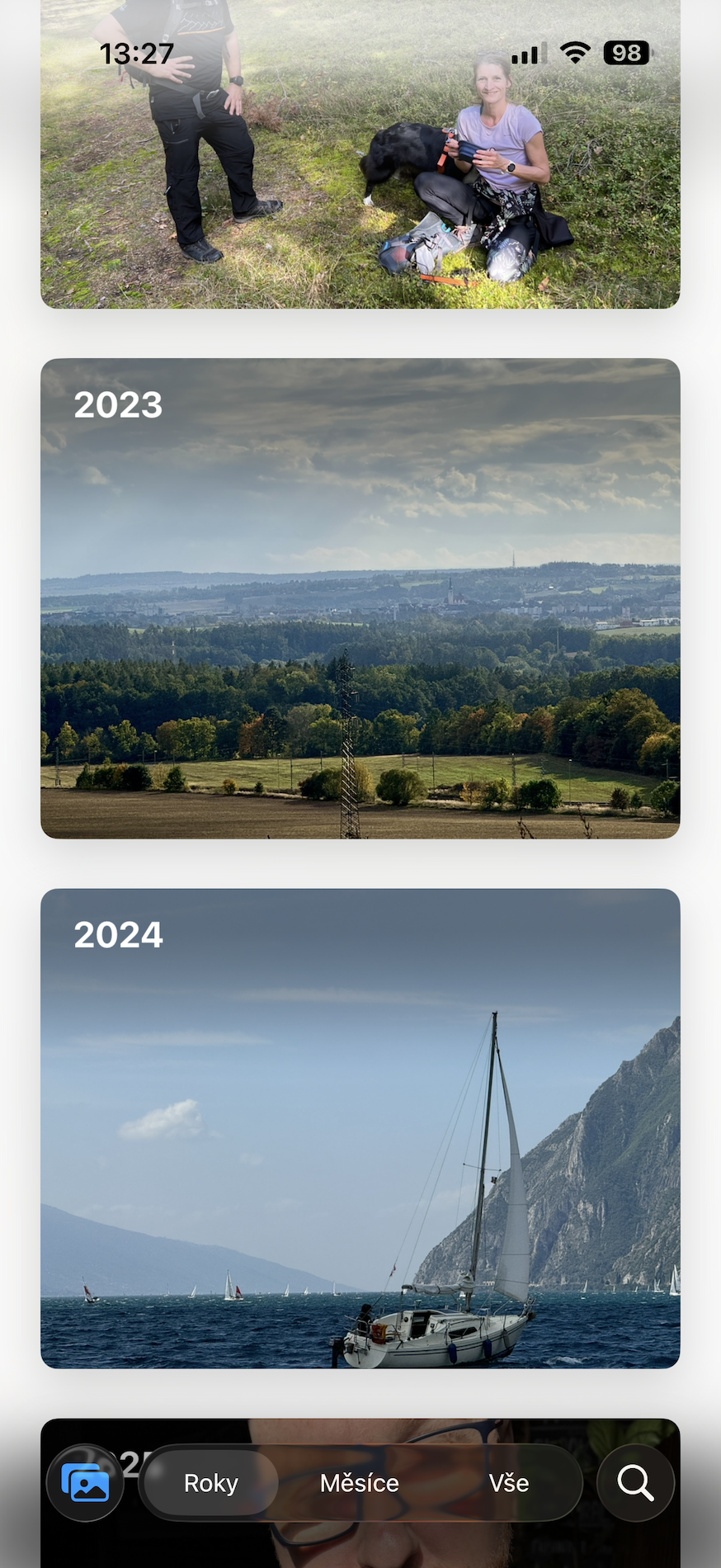Switch to the Měsíce view
The image size is (721, 1568).
[x=360, y=1483]
